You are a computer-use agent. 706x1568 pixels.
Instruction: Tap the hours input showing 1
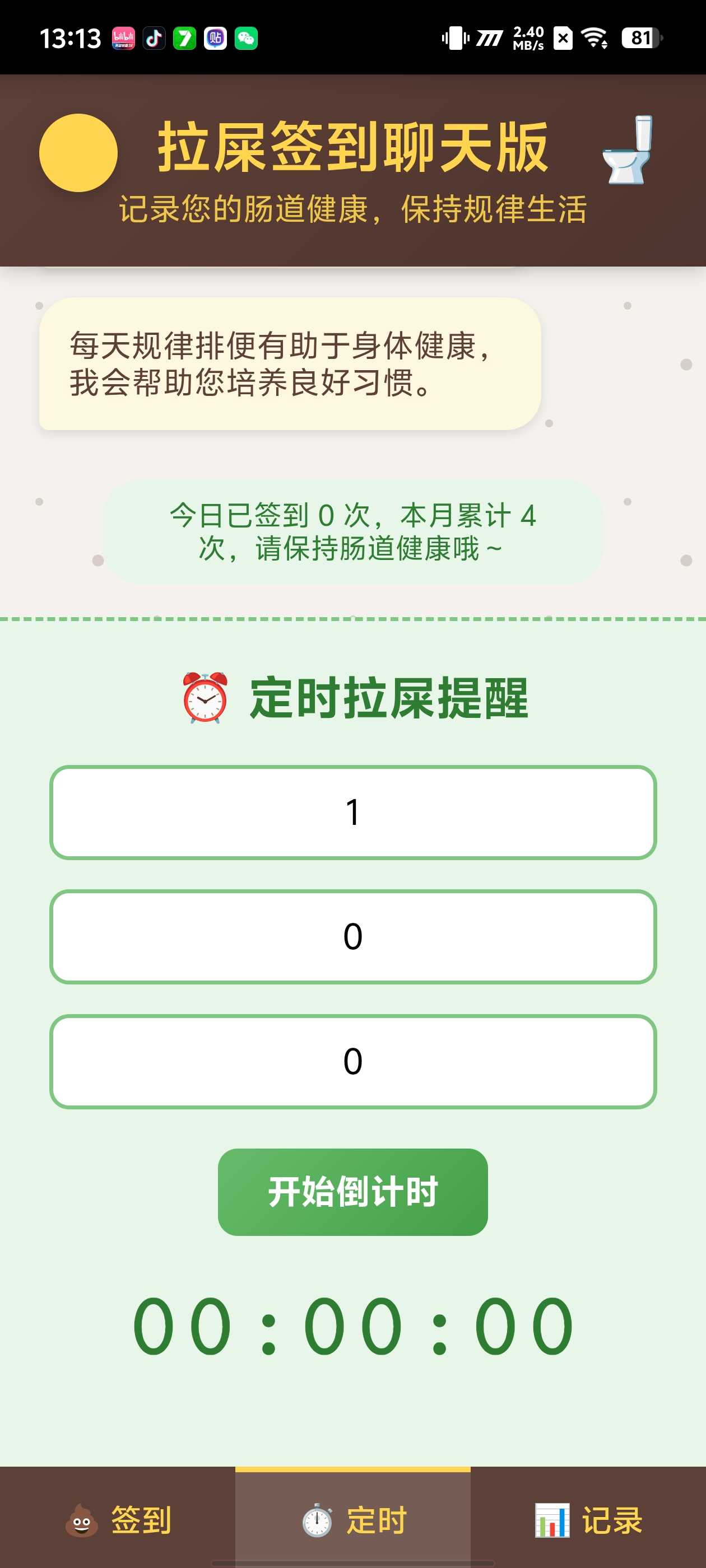pos(352,812)
